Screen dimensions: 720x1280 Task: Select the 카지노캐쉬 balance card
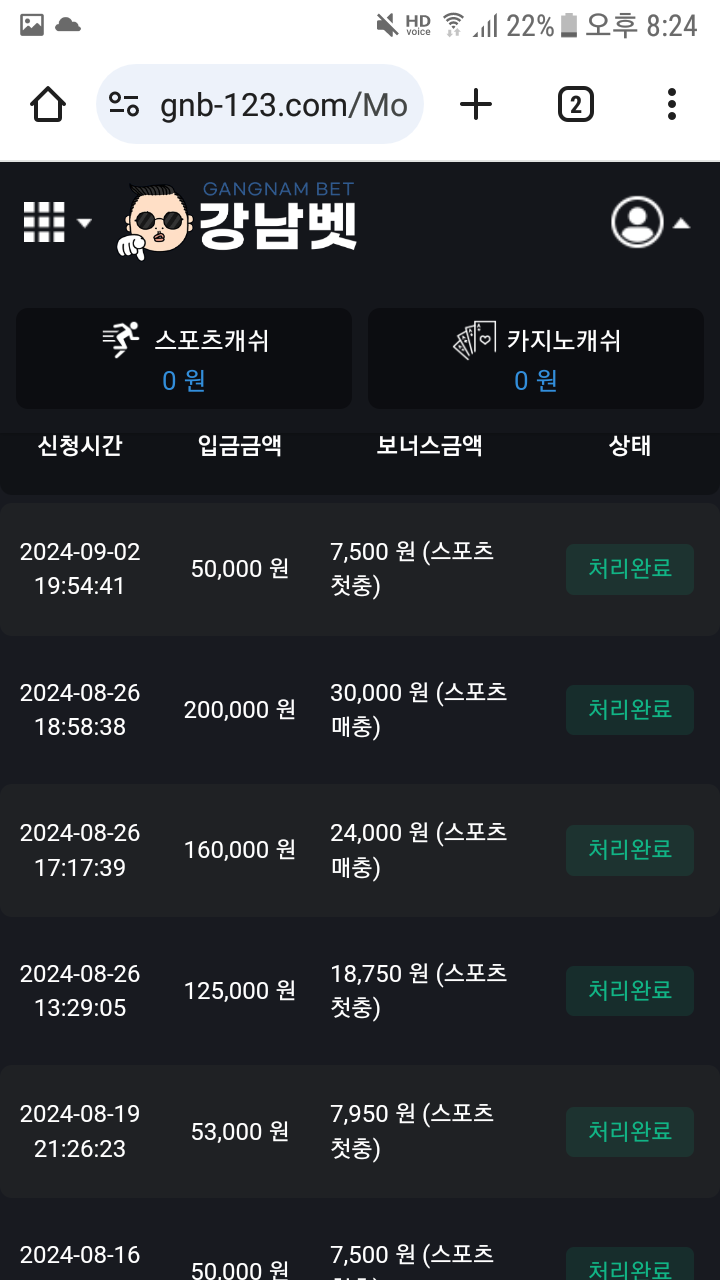click(x=536, y=358)
